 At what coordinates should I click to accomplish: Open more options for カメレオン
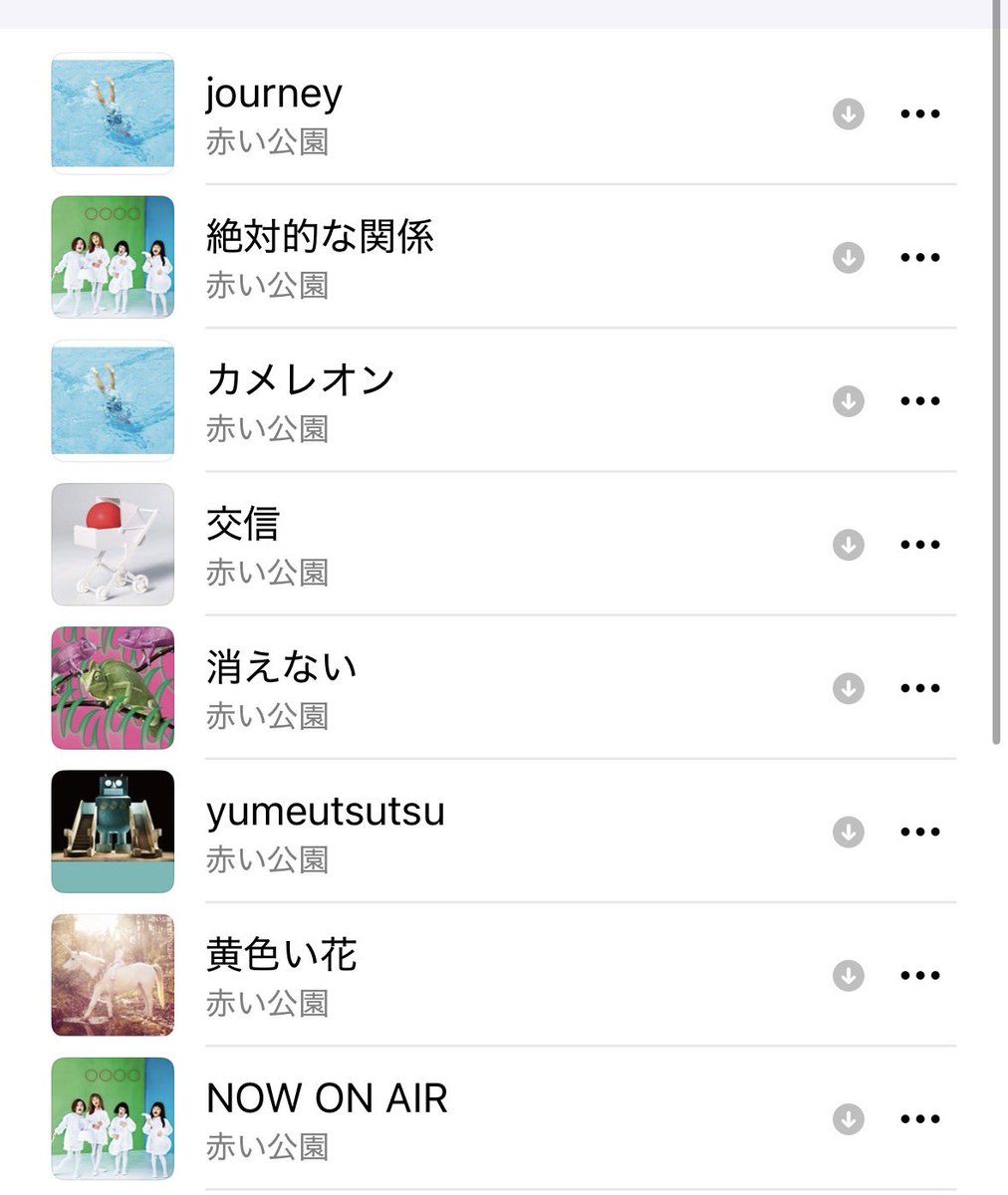point(919,401)
